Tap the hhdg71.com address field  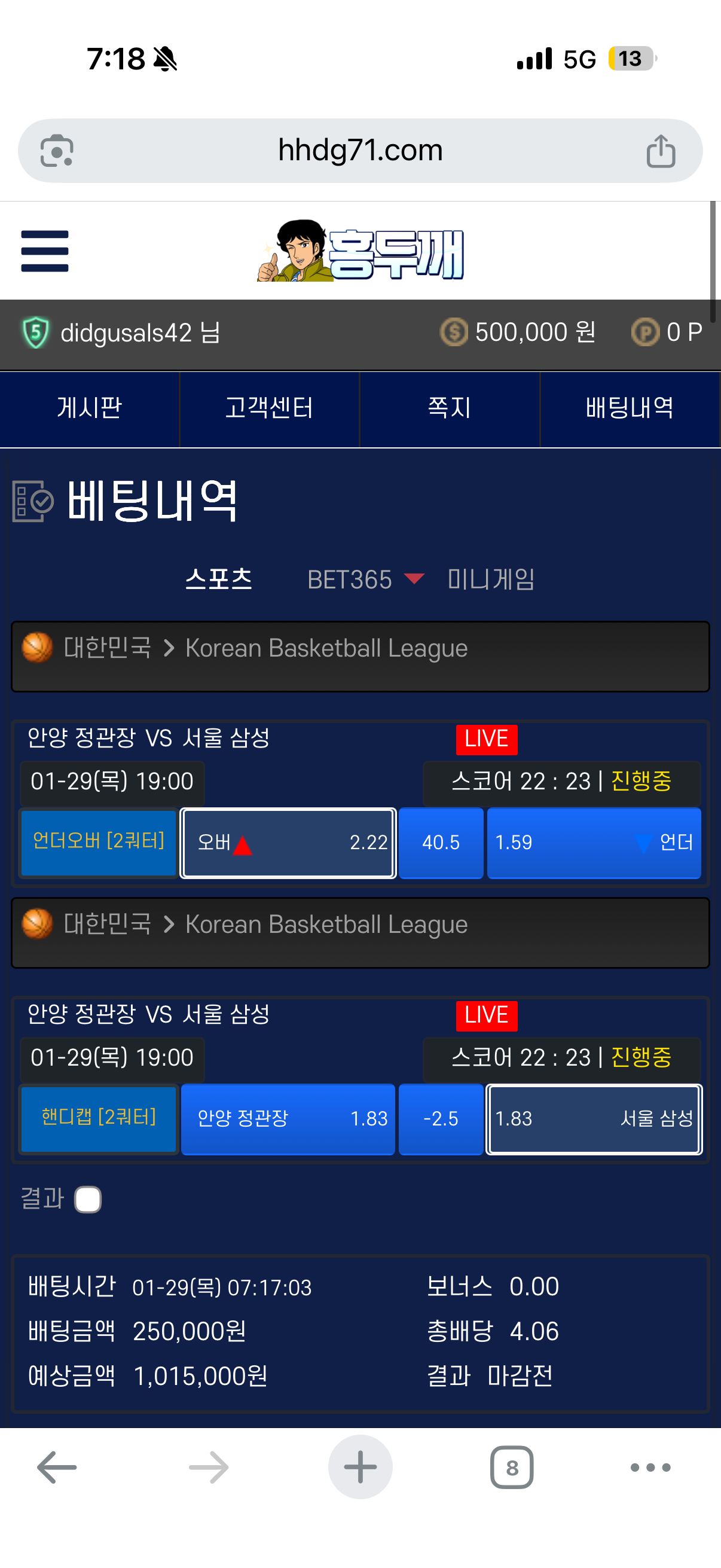pyautogui.click(x=360, y=150)
